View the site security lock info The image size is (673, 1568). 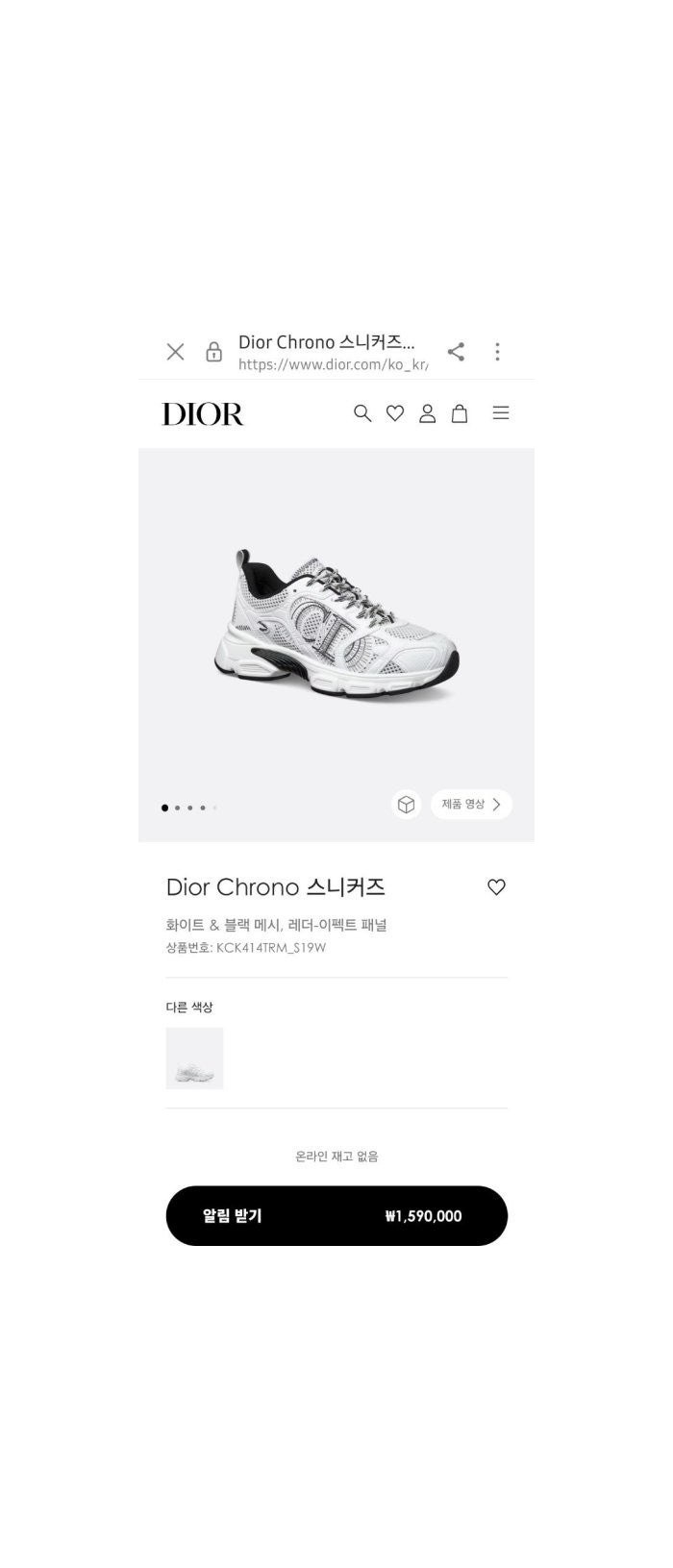coord(213,352)
